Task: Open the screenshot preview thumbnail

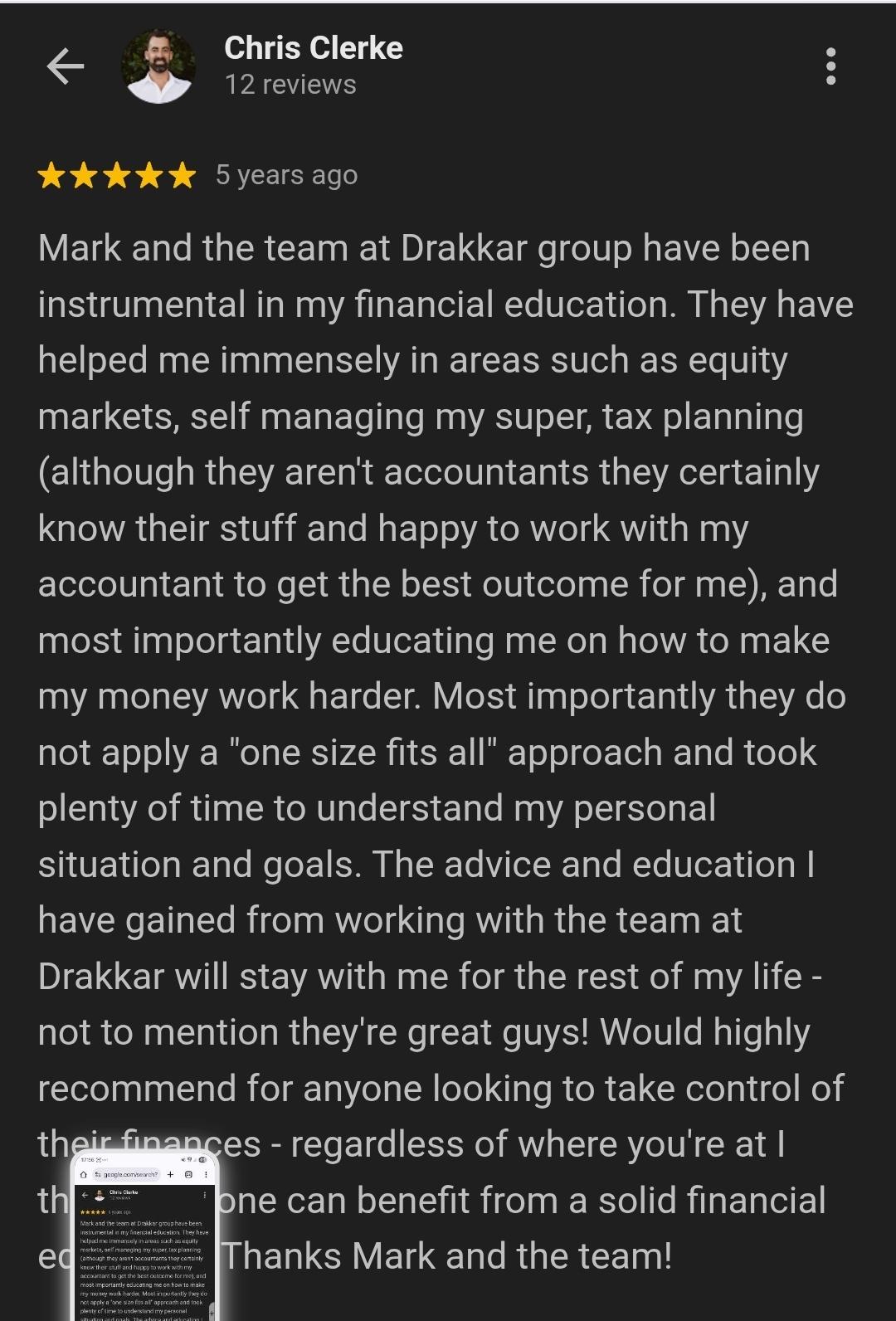Action: click(145, 1236)
